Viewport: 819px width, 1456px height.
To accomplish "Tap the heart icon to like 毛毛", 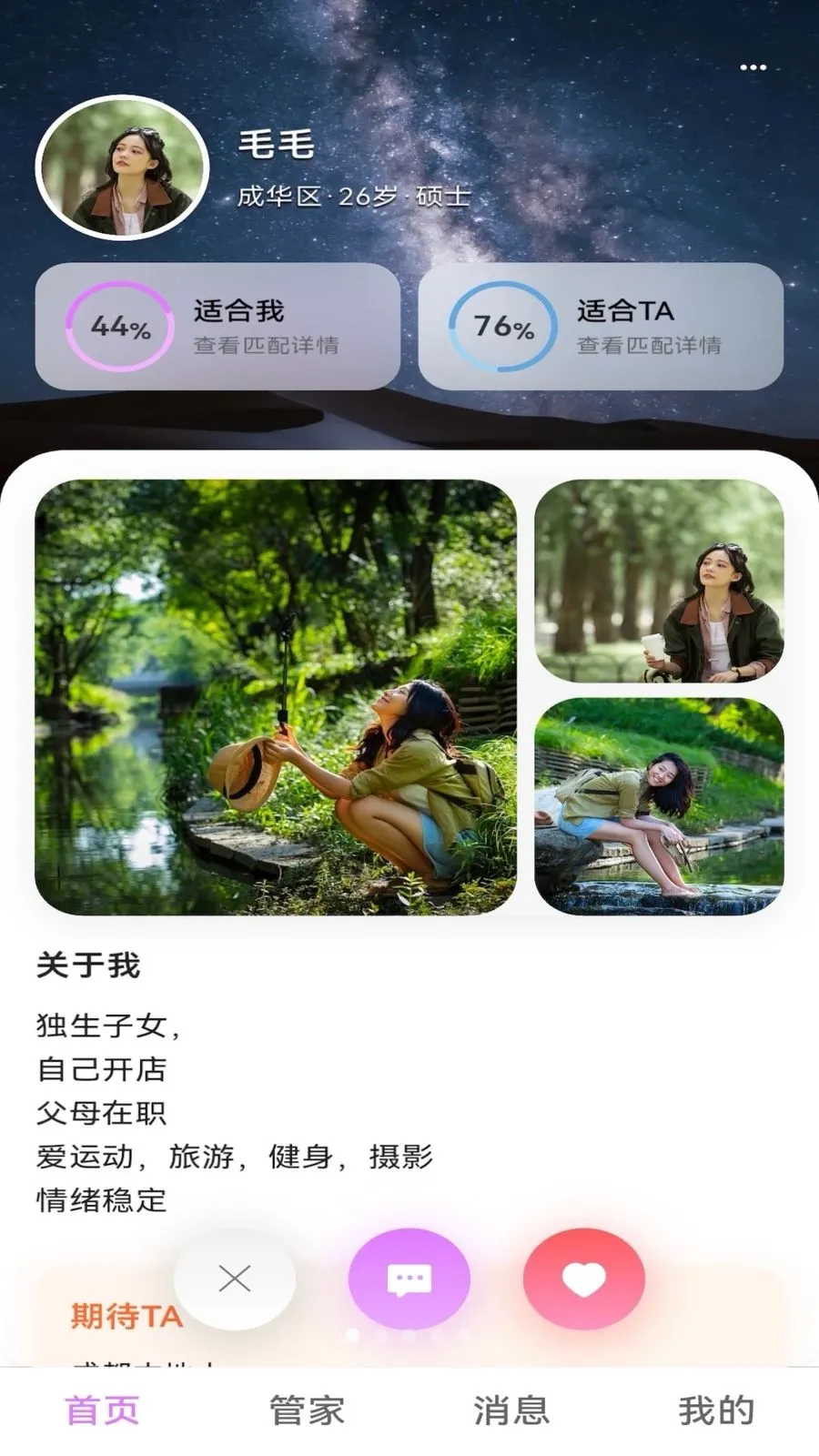I will point(585,1279).
